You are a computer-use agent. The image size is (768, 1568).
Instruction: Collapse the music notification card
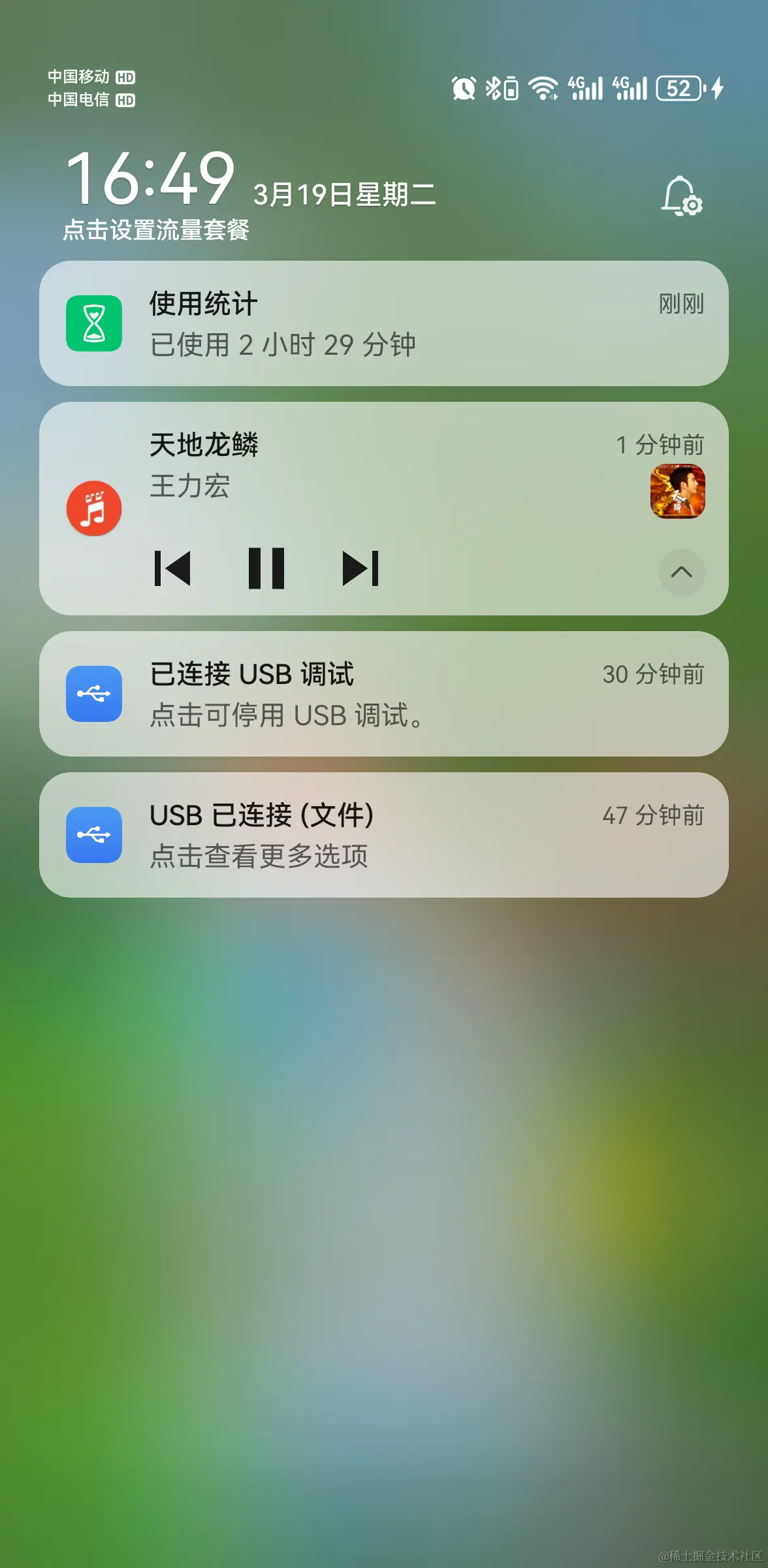(681, 572)
